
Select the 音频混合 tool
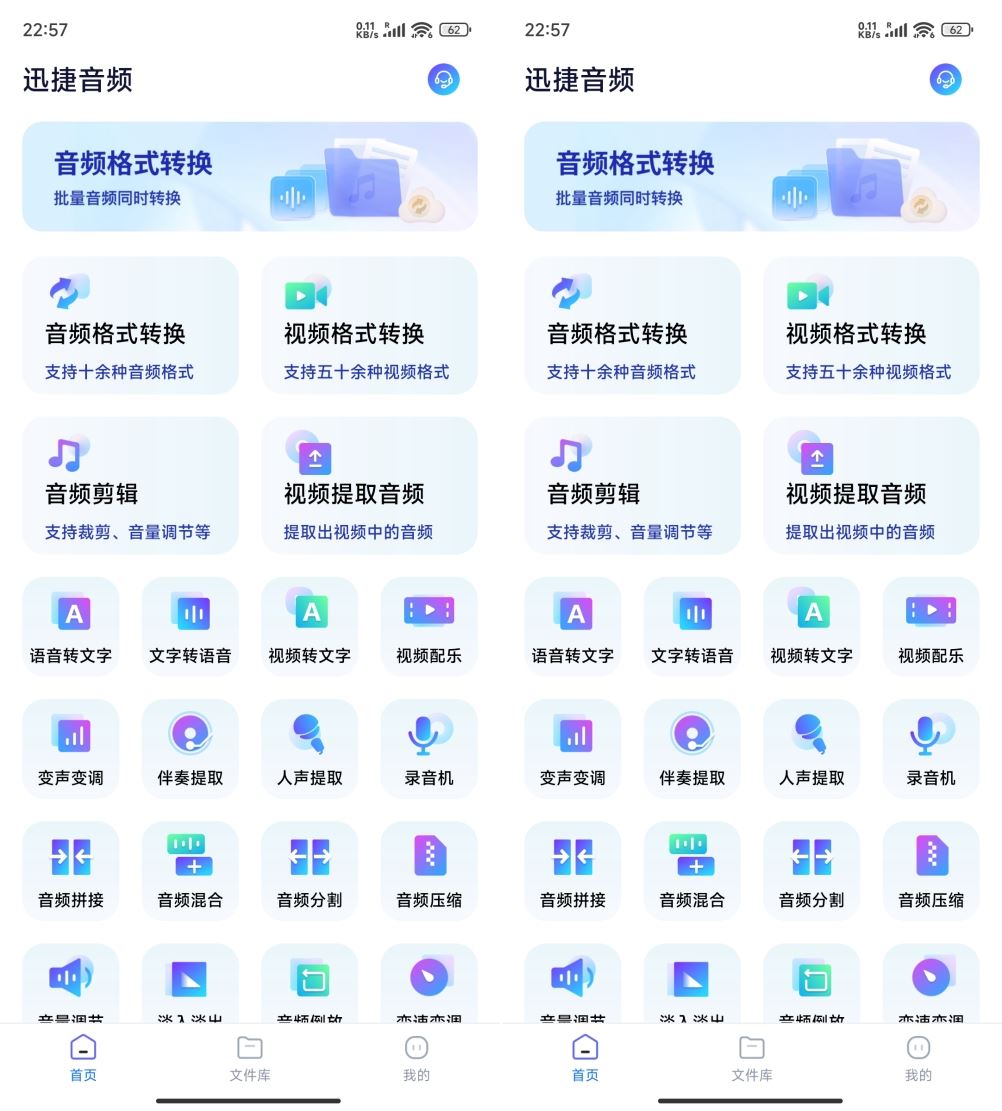tap(190, 870)
